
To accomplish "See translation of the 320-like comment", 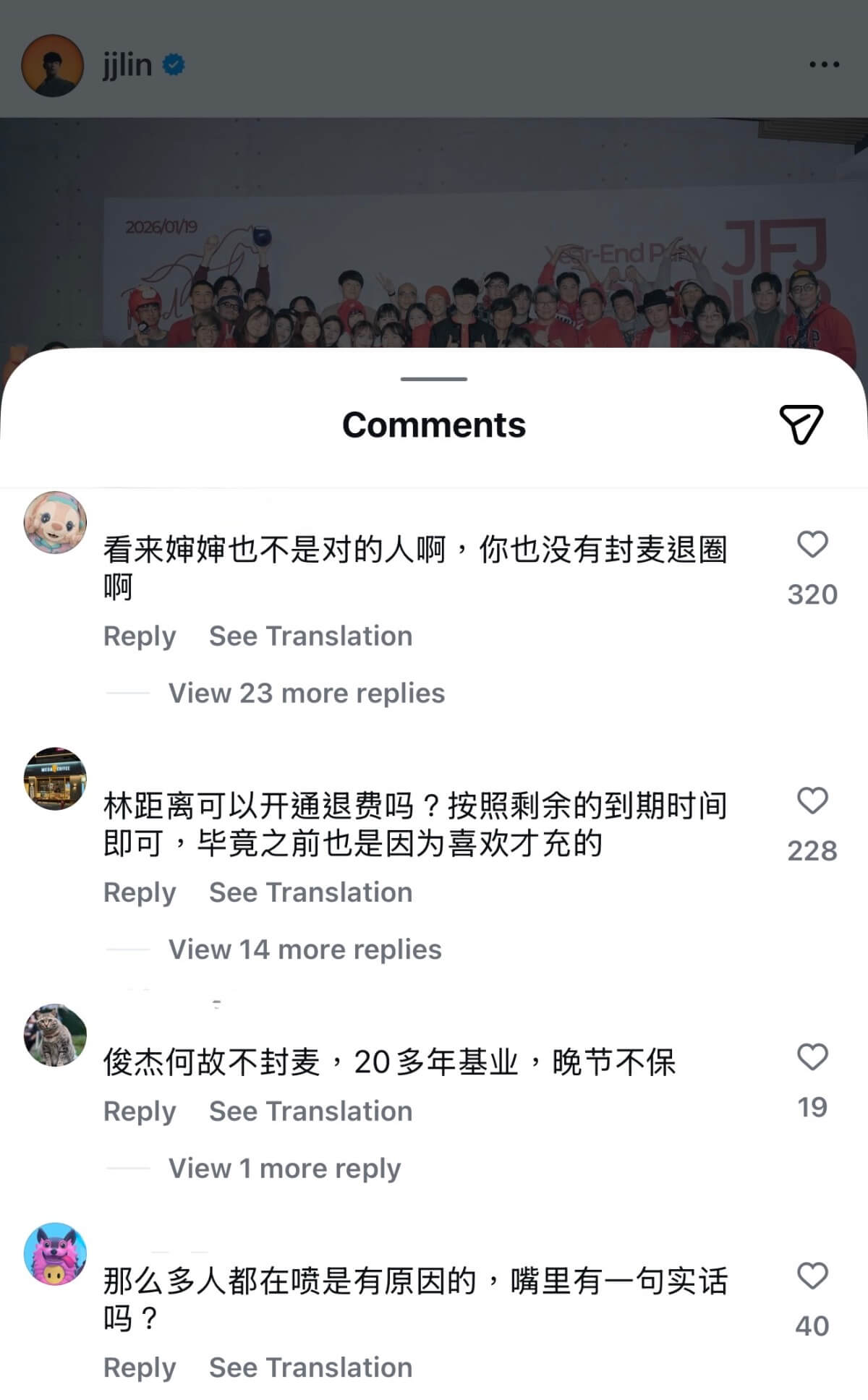I will click(x=310, y=636).
